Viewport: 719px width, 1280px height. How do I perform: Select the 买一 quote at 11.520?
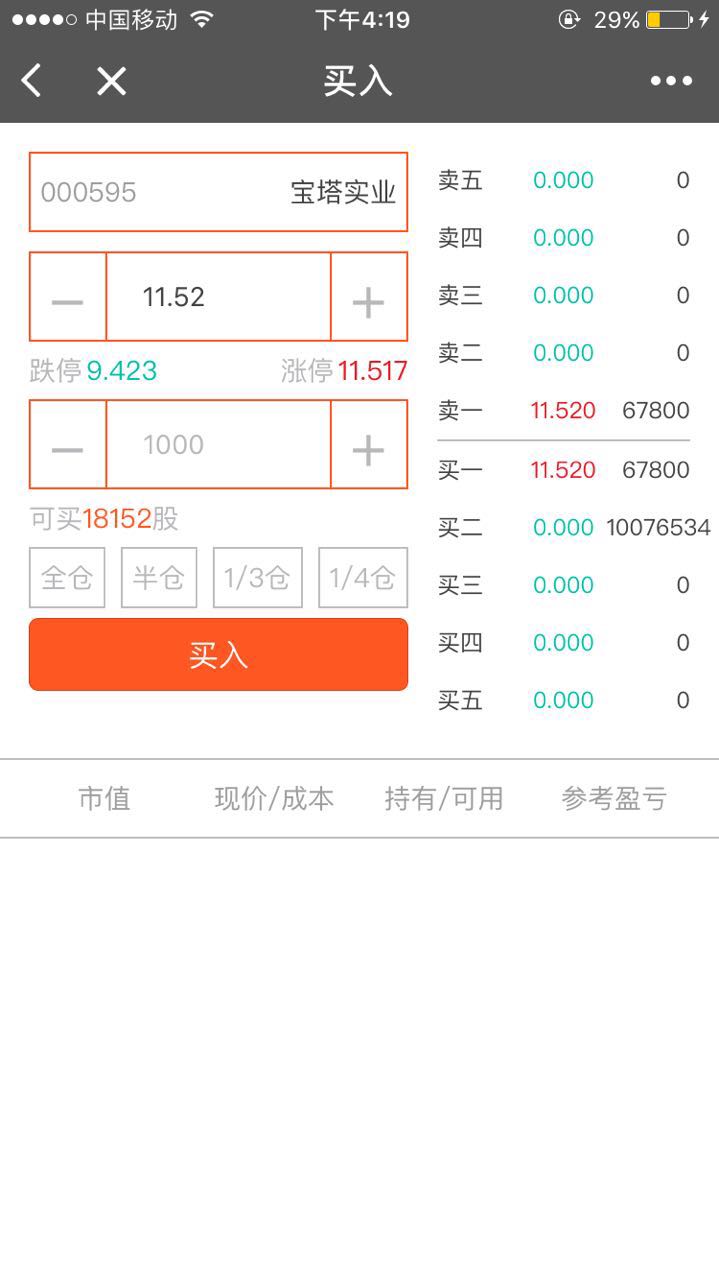(564, 470)
